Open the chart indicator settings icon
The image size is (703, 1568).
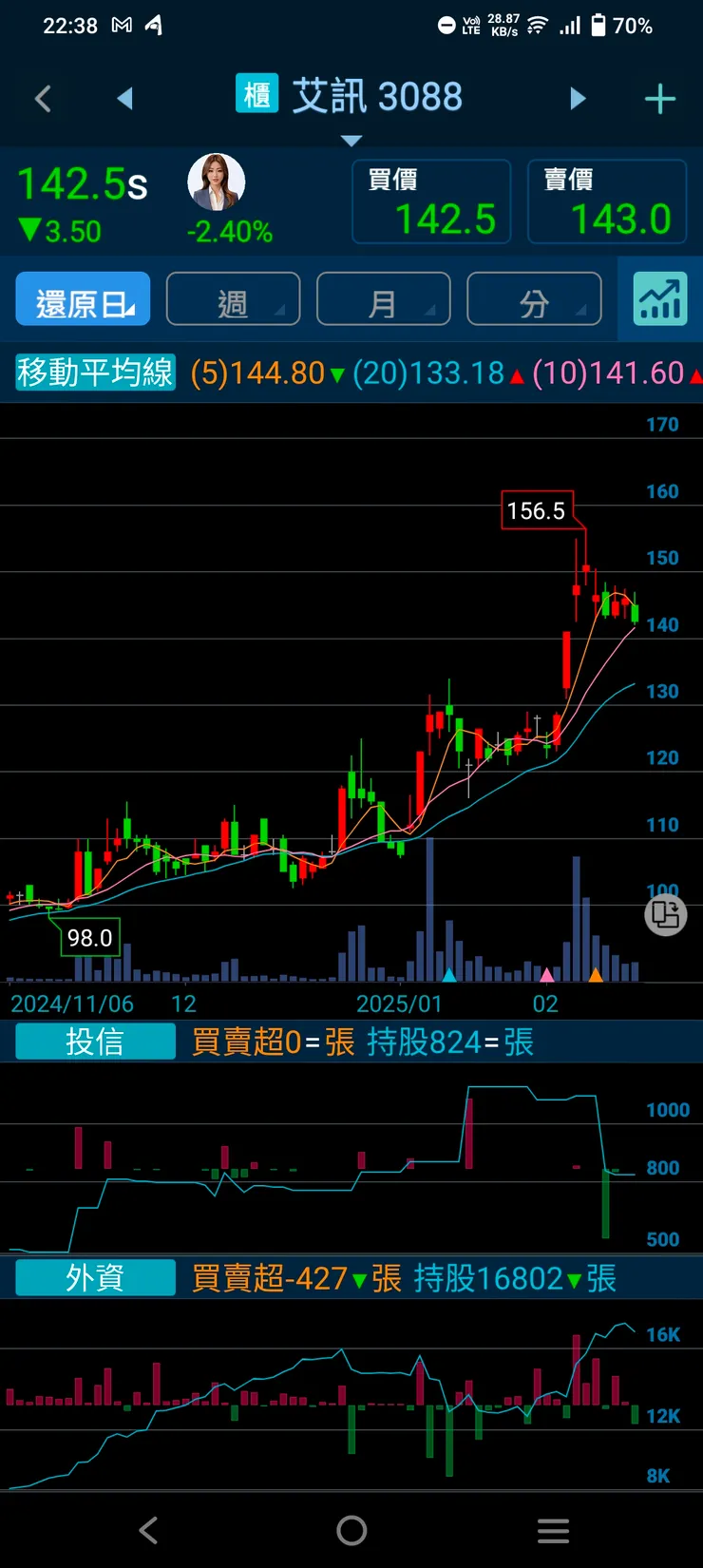(660, 299)
